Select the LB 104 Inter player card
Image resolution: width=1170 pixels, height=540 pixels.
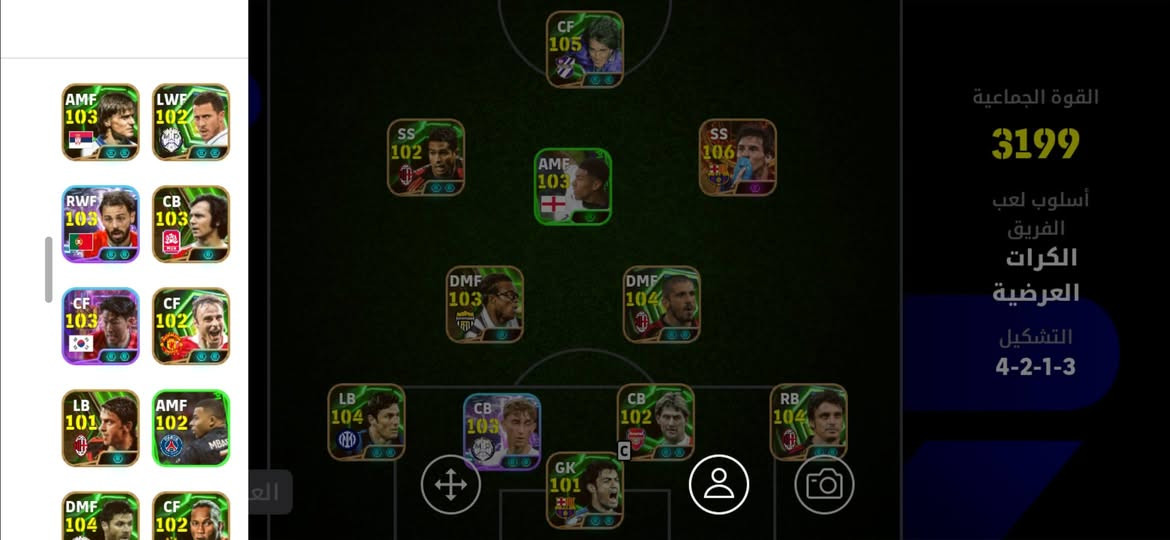[x=367, y=422]
